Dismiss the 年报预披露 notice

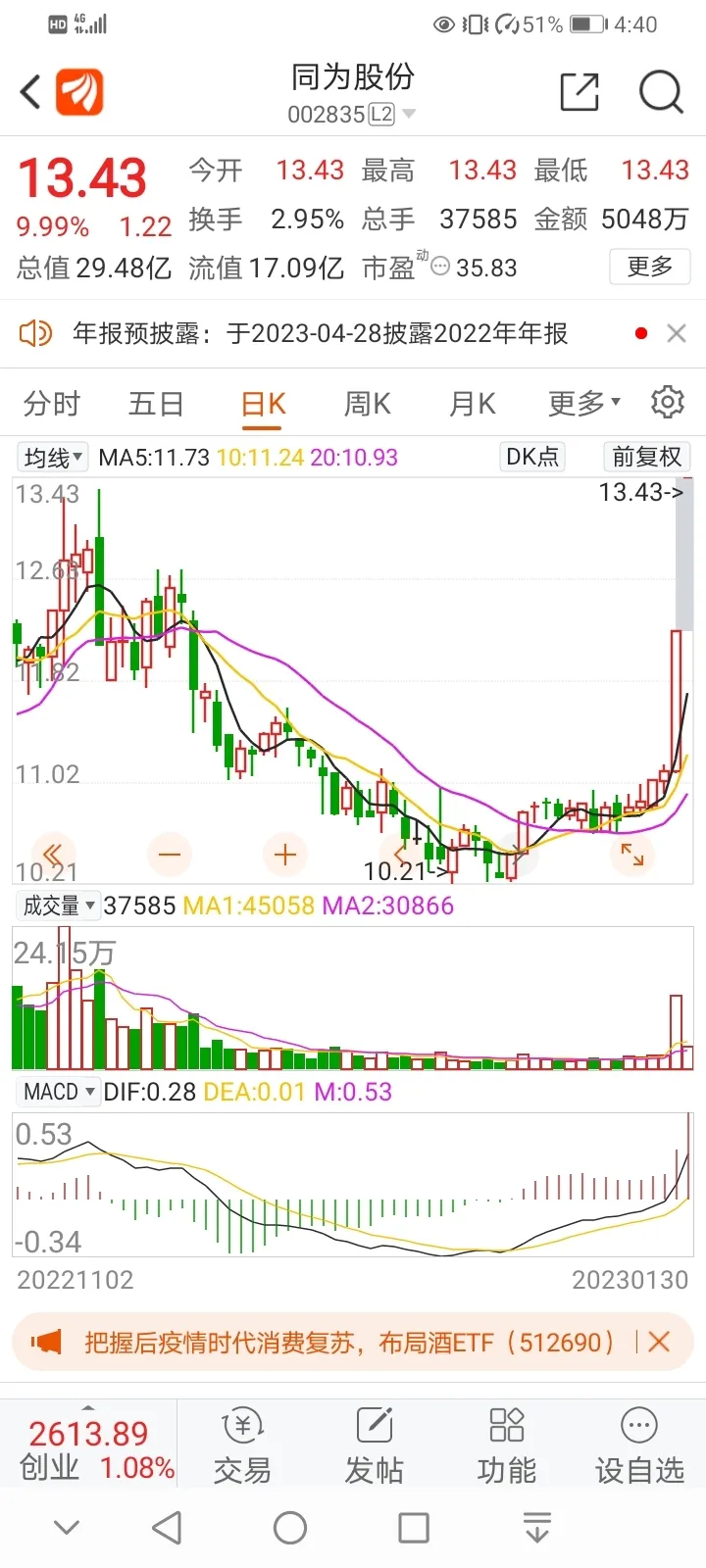pos(677,333)
